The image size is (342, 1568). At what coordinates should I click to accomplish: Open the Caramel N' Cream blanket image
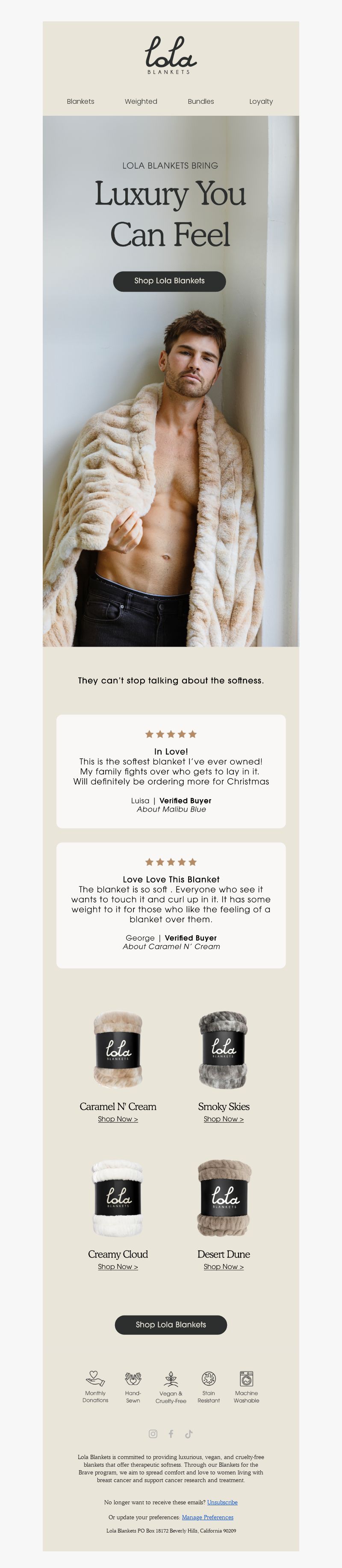(118, 1049)
